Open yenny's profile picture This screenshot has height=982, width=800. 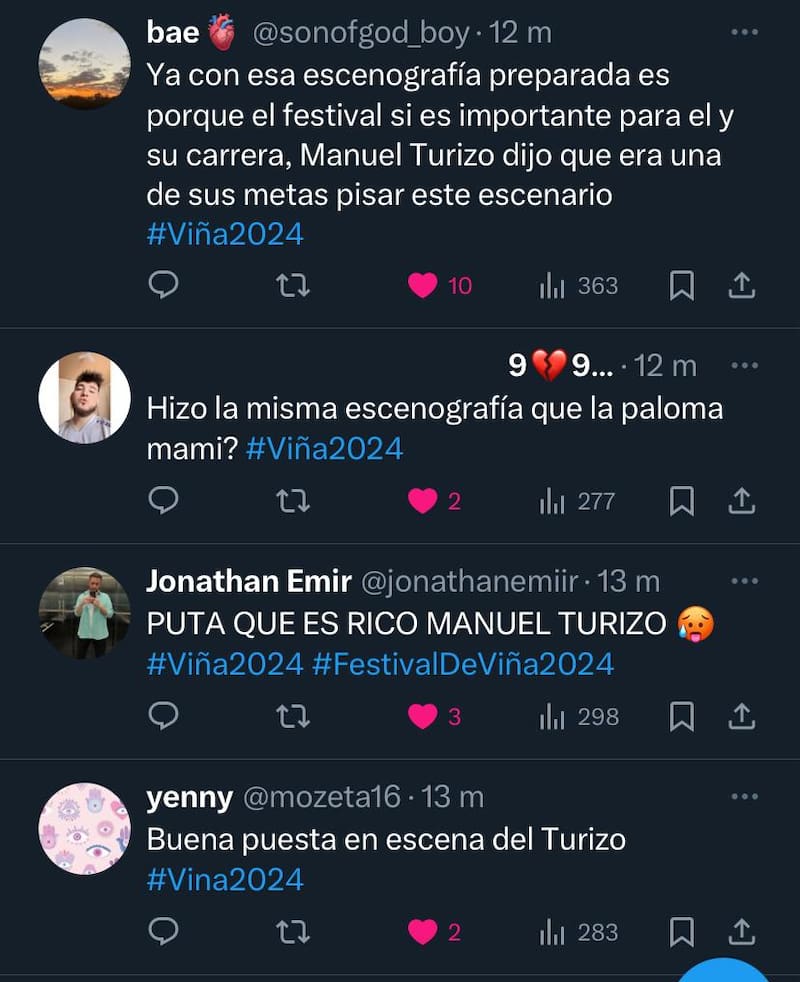(84, 830)
